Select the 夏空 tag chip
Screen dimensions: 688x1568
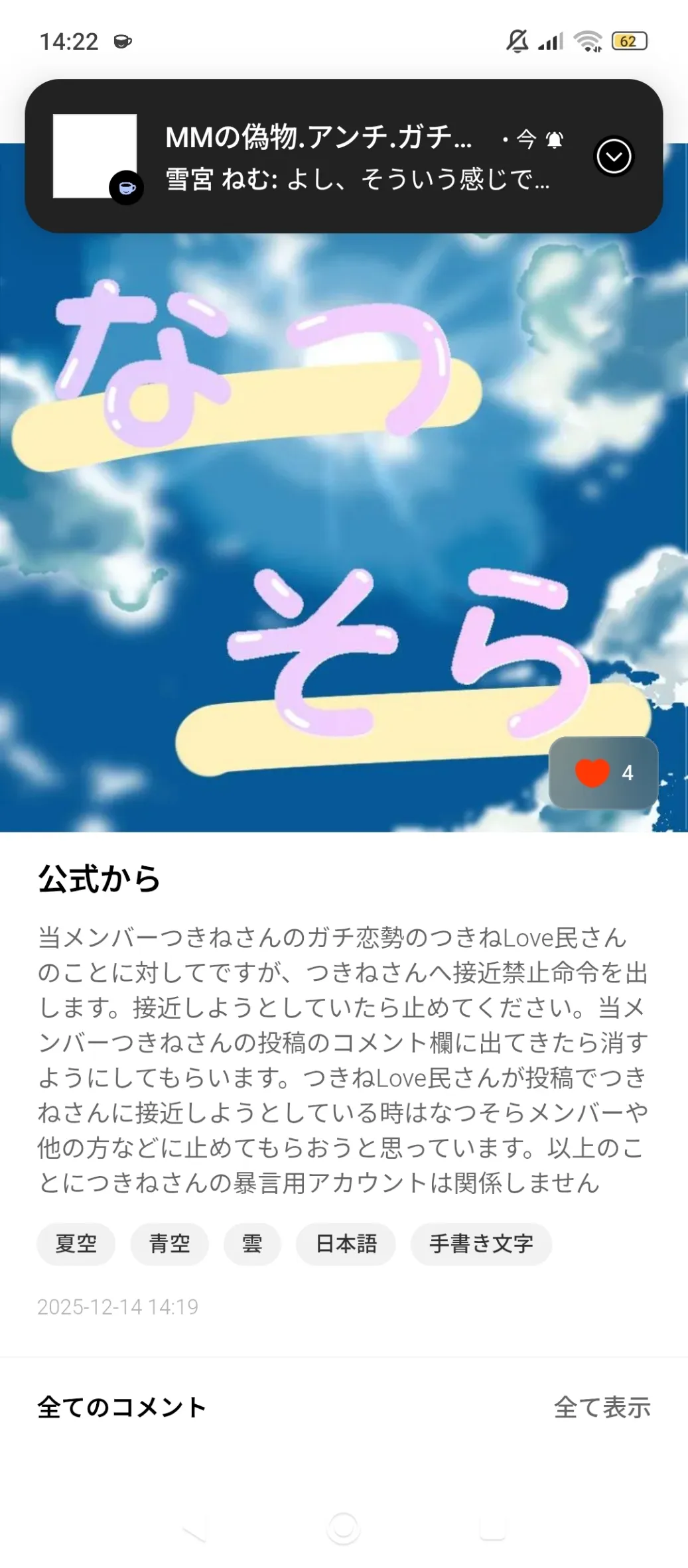click(x=76, y=1244)
